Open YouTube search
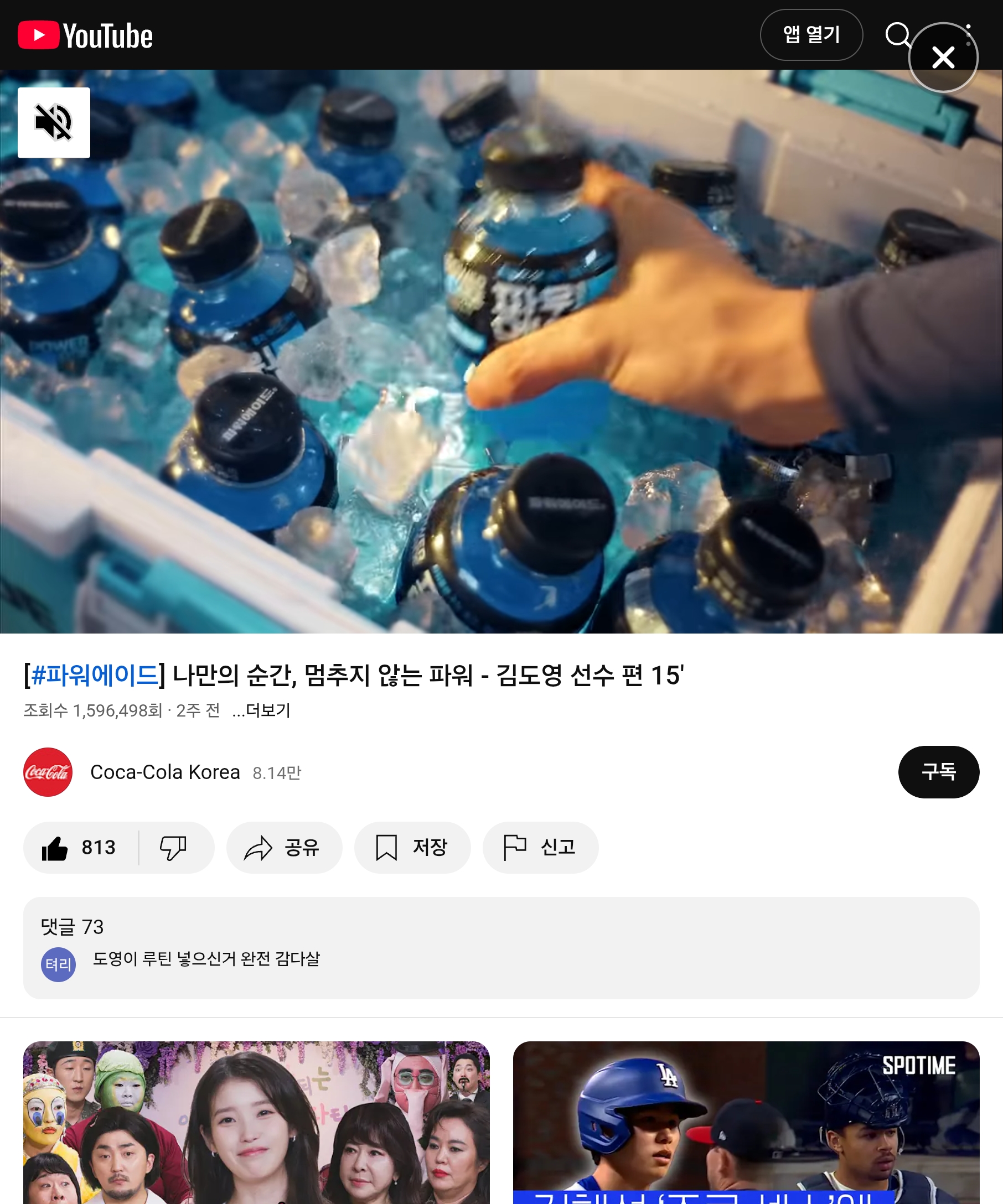 [x=896, y=35]
